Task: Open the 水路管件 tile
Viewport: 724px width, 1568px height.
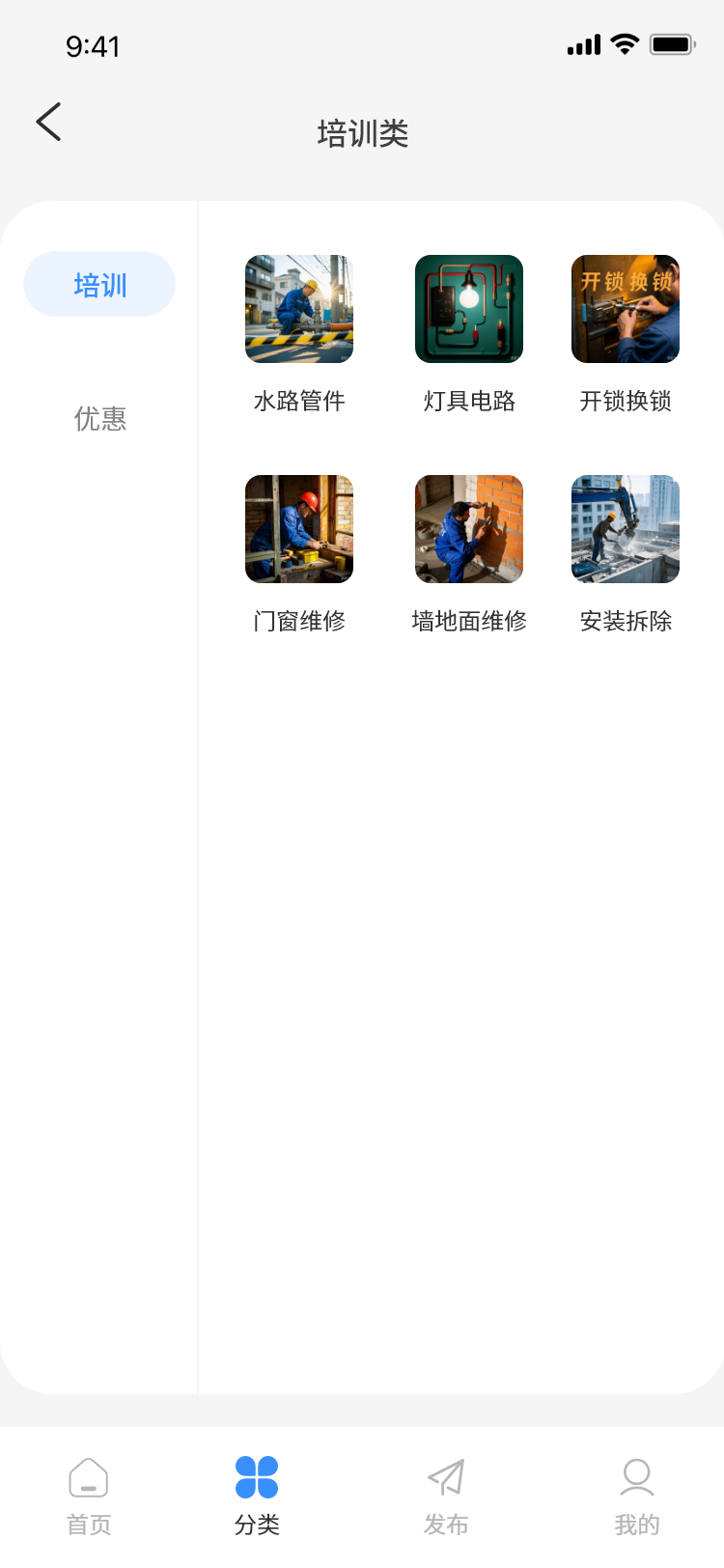Action: (x=299, y=310)
